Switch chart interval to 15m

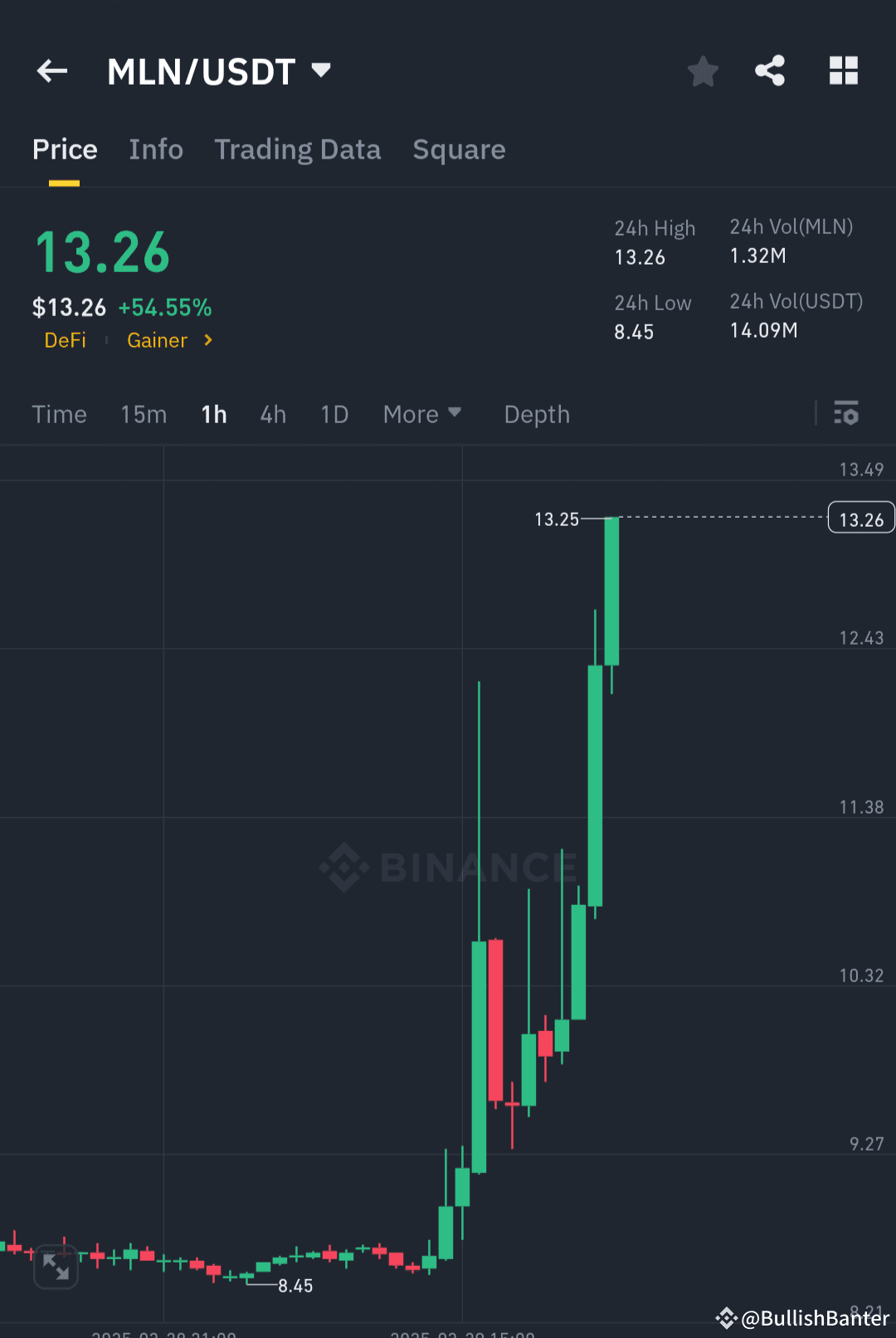[x=143, y=414]
